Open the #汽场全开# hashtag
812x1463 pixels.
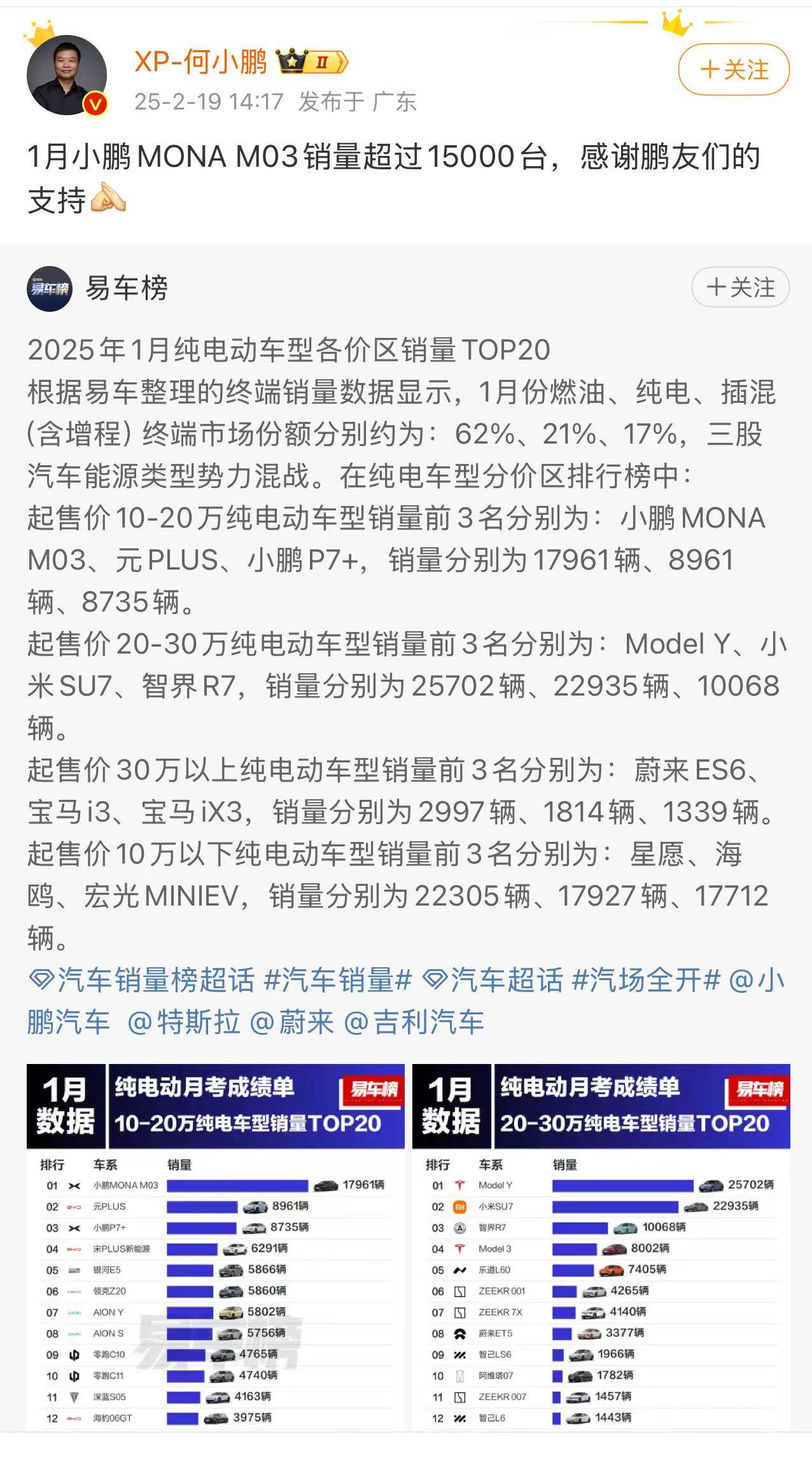click(646, 980)
